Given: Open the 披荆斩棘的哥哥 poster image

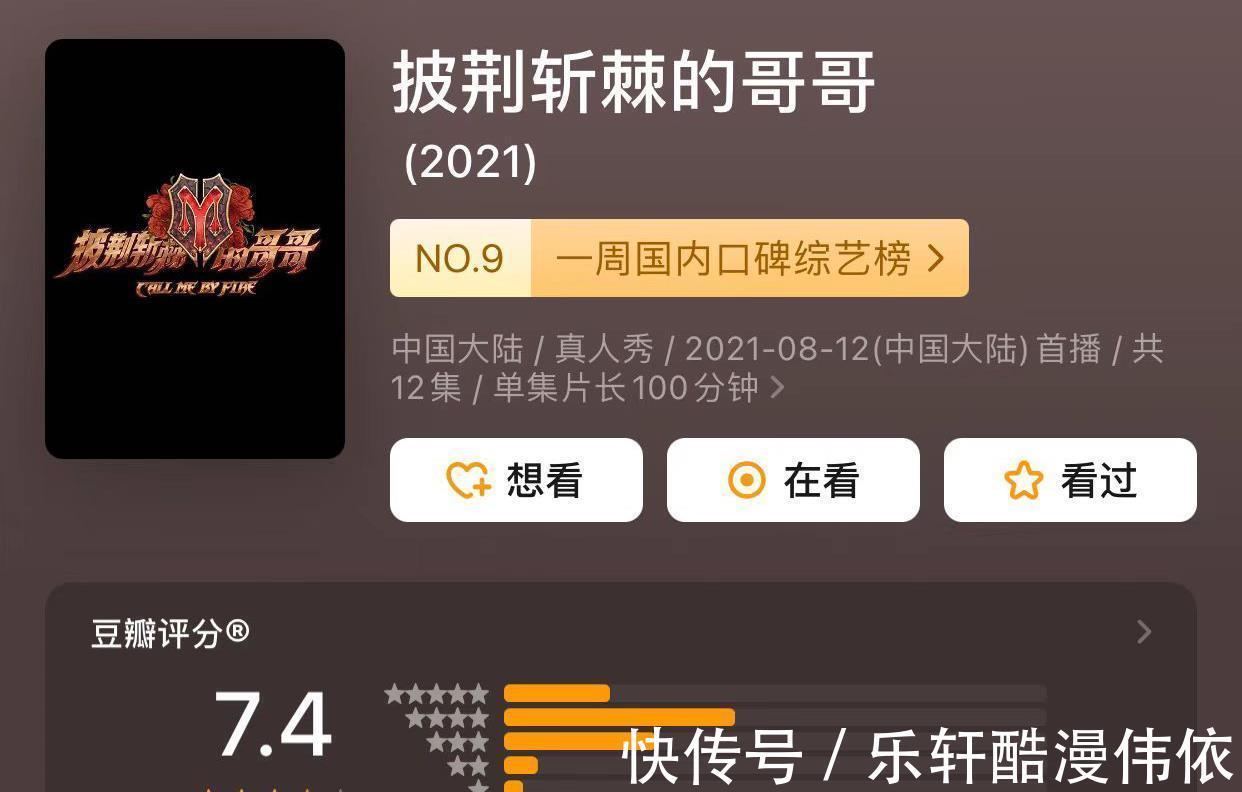Looking at the screenshot, I should [x=195, y=249].
